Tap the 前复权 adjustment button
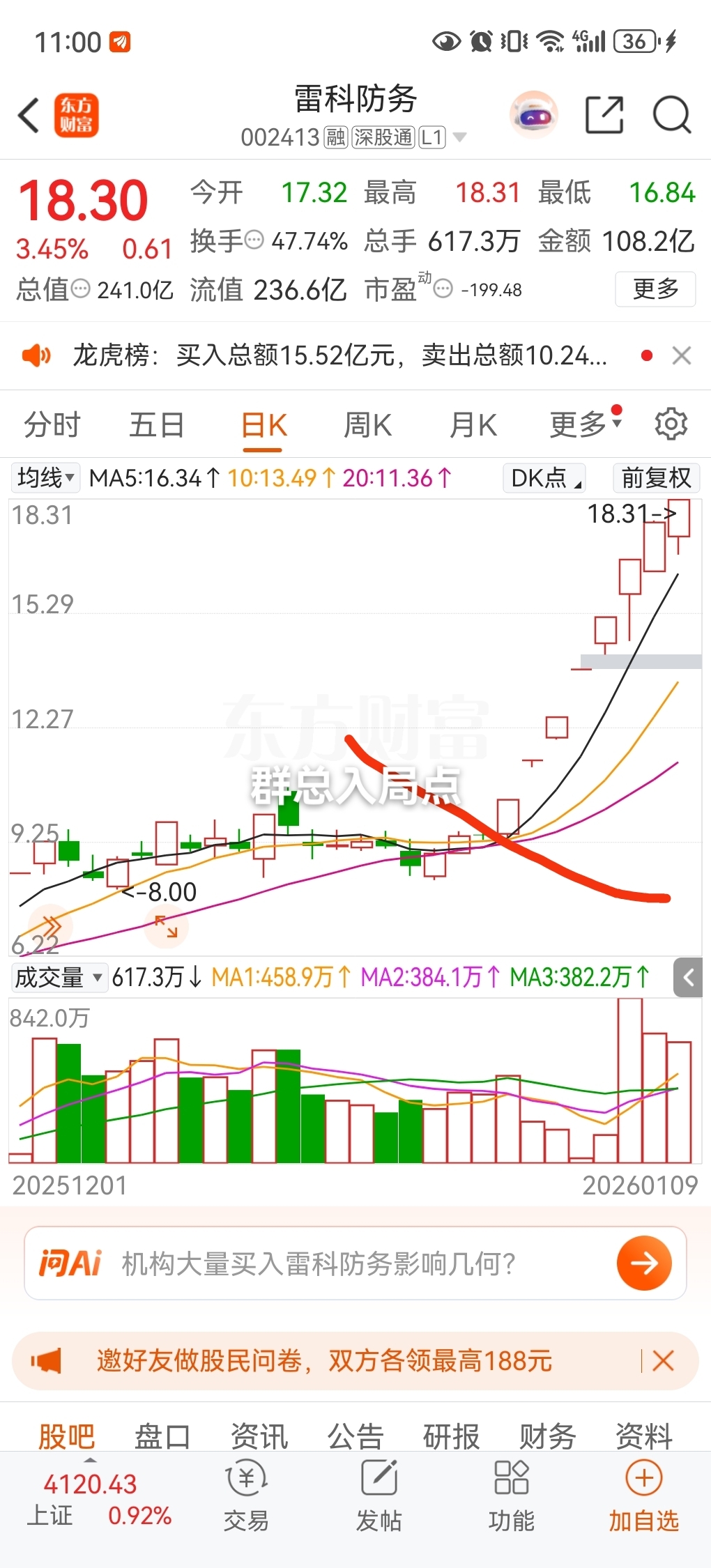The height and width of the screenshot is (1568, 711). click(x=656, y=478)
